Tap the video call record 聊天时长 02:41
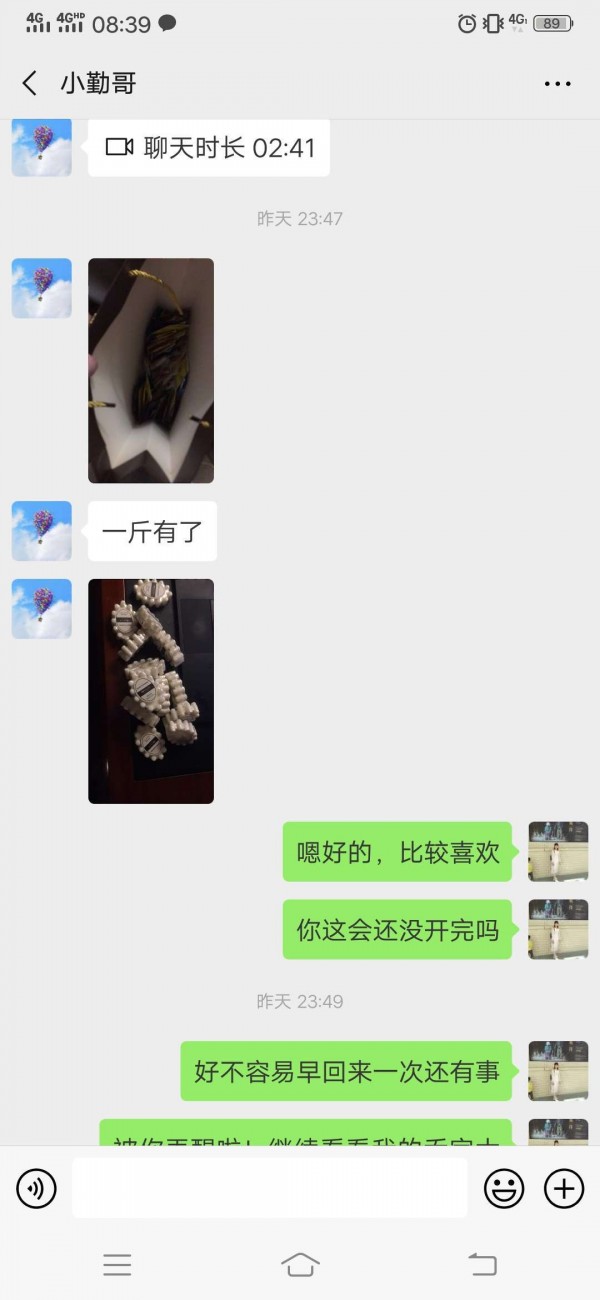The image size is (600, 1300). pyautogui.click(x=209, y=148)
